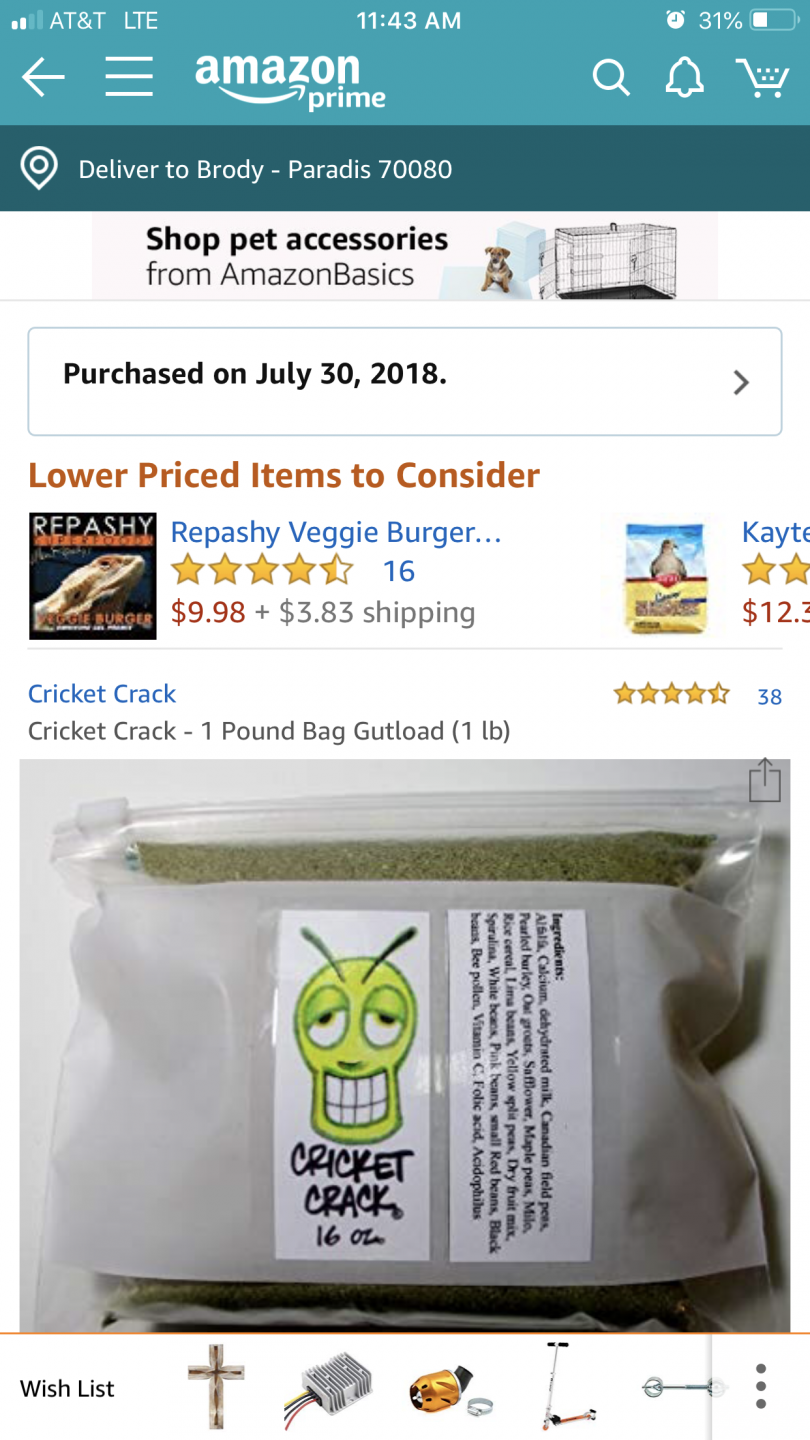Open Repashy Veggie Burger product
This screenshot has width=810, height=1440.
point(336,533)
